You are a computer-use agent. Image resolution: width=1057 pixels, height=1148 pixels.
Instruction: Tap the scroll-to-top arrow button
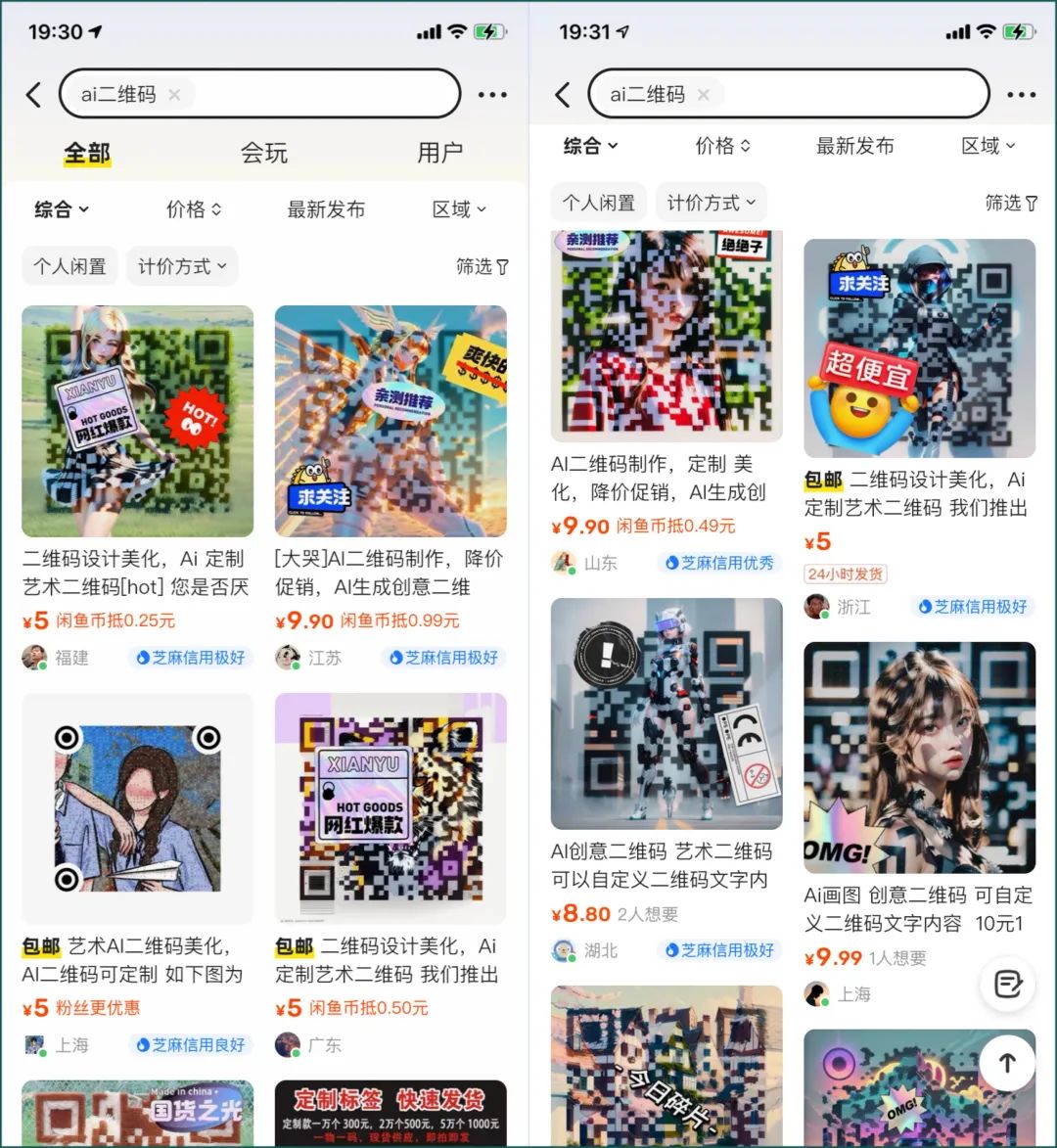(x=1007, y=1063)
